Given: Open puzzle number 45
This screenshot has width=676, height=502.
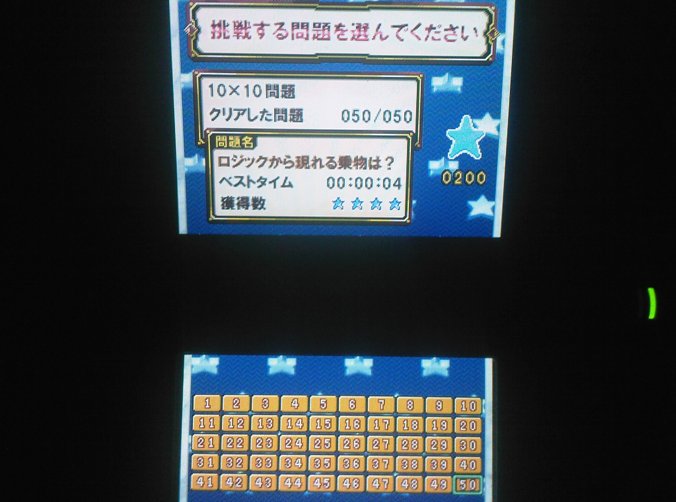Looking at the screenshot, I should point(323,484).
